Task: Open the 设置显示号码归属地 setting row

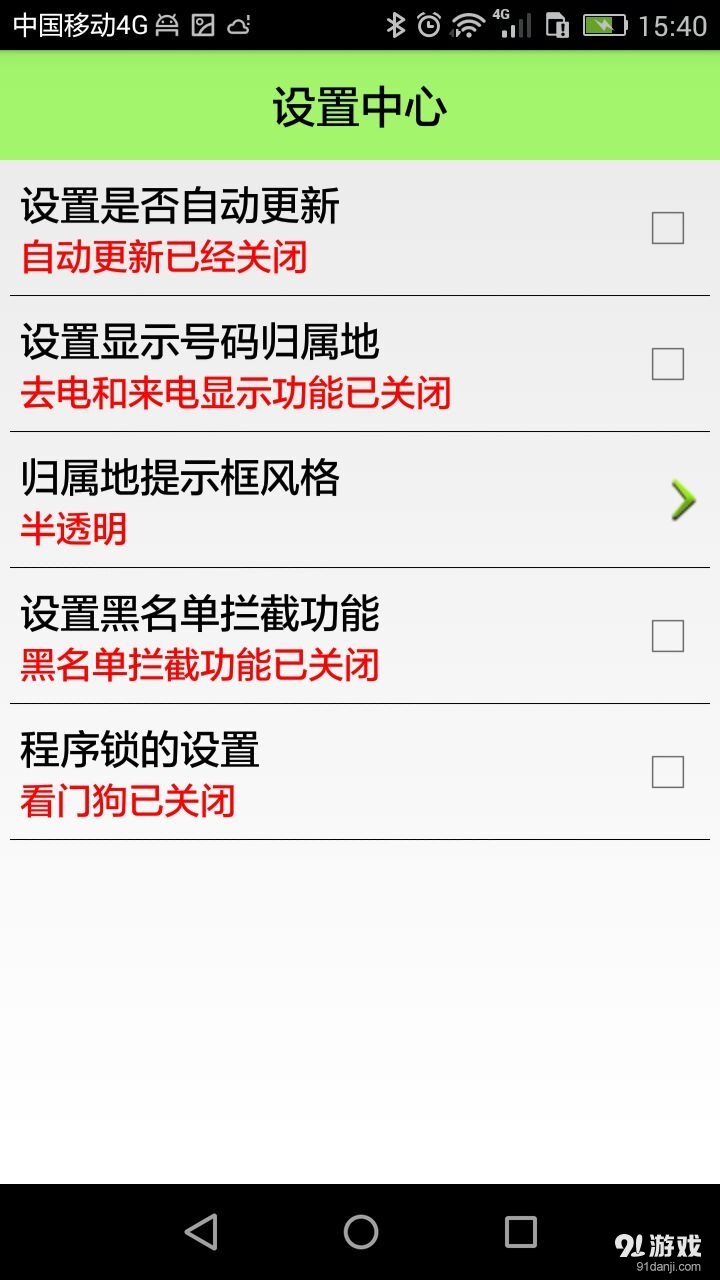Action: coord(300,364)
